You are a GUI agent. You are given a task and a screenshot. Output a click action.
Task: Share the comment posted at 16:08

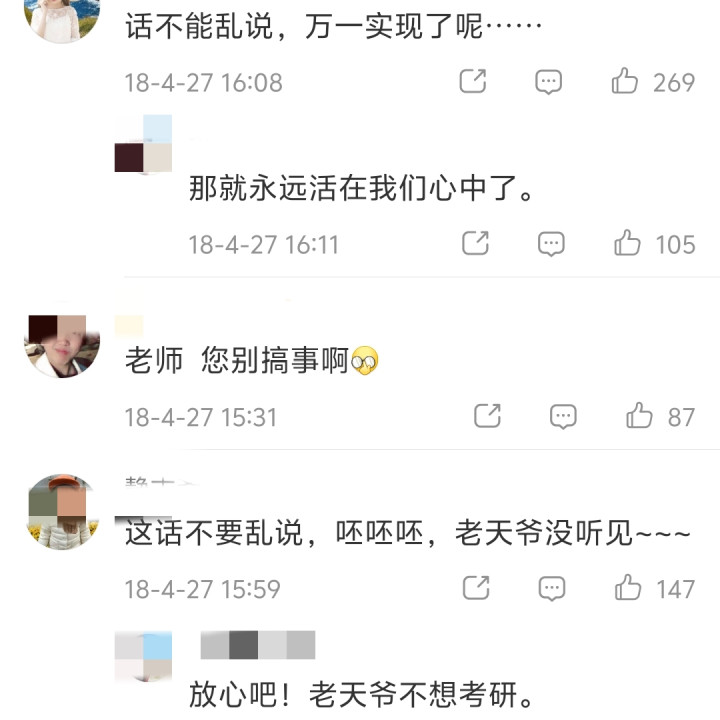(x=473, y=82)
